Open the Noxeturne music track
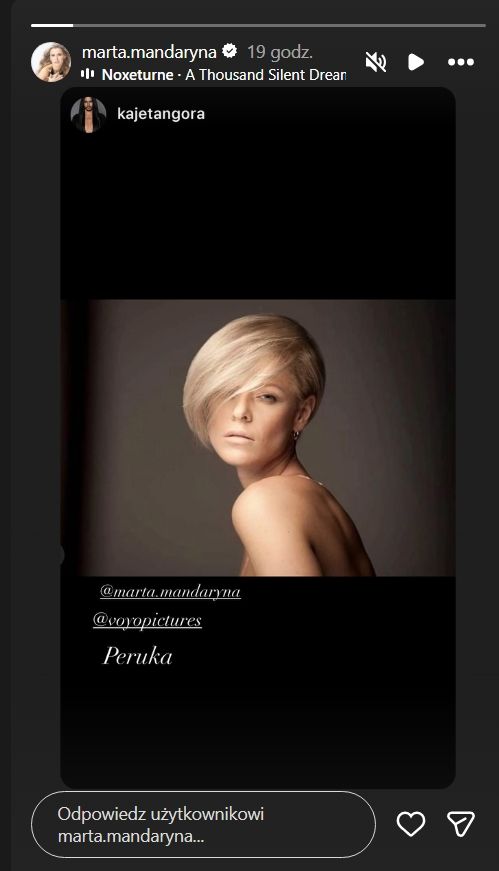The image size is (499, 871). [x=214, y=75]
